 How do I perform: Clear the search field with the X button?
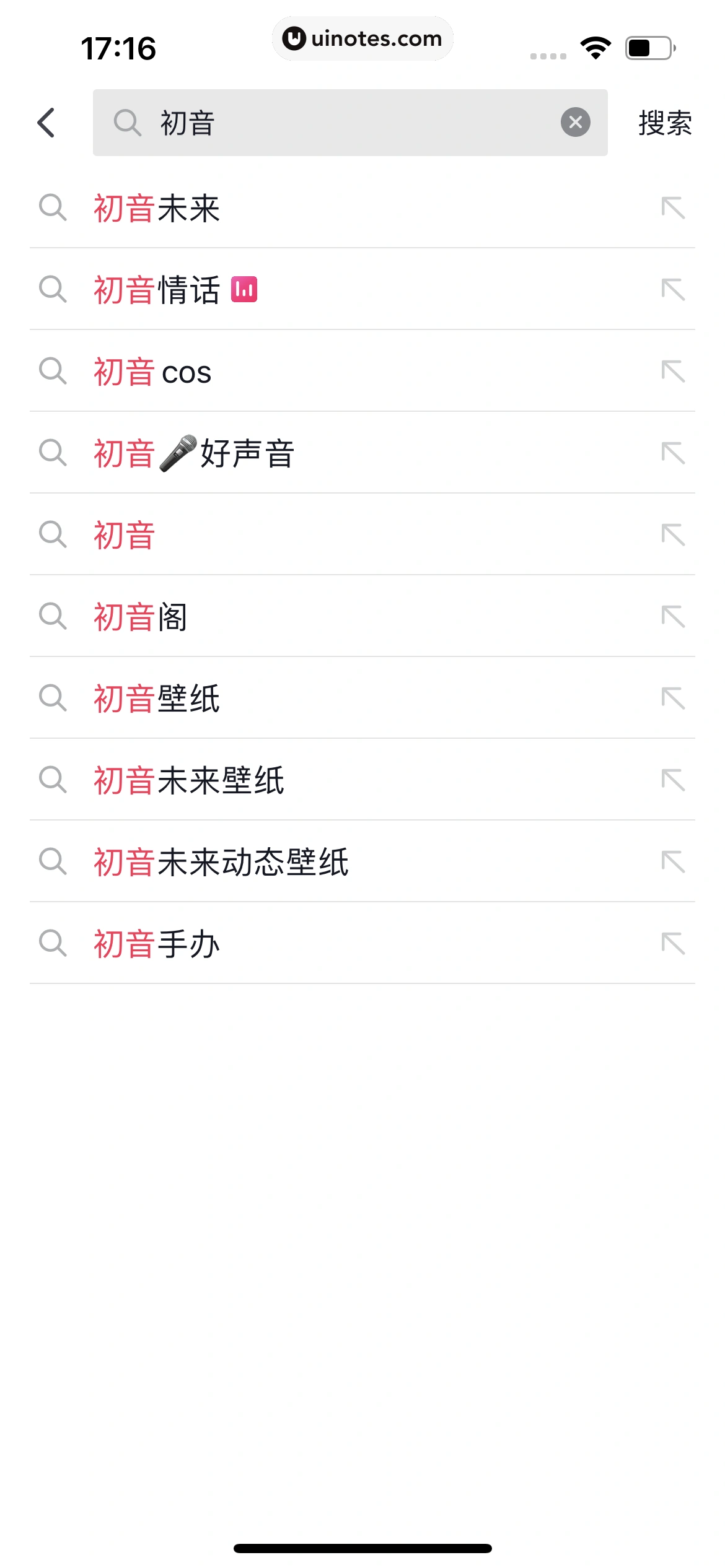coord(575,121)
